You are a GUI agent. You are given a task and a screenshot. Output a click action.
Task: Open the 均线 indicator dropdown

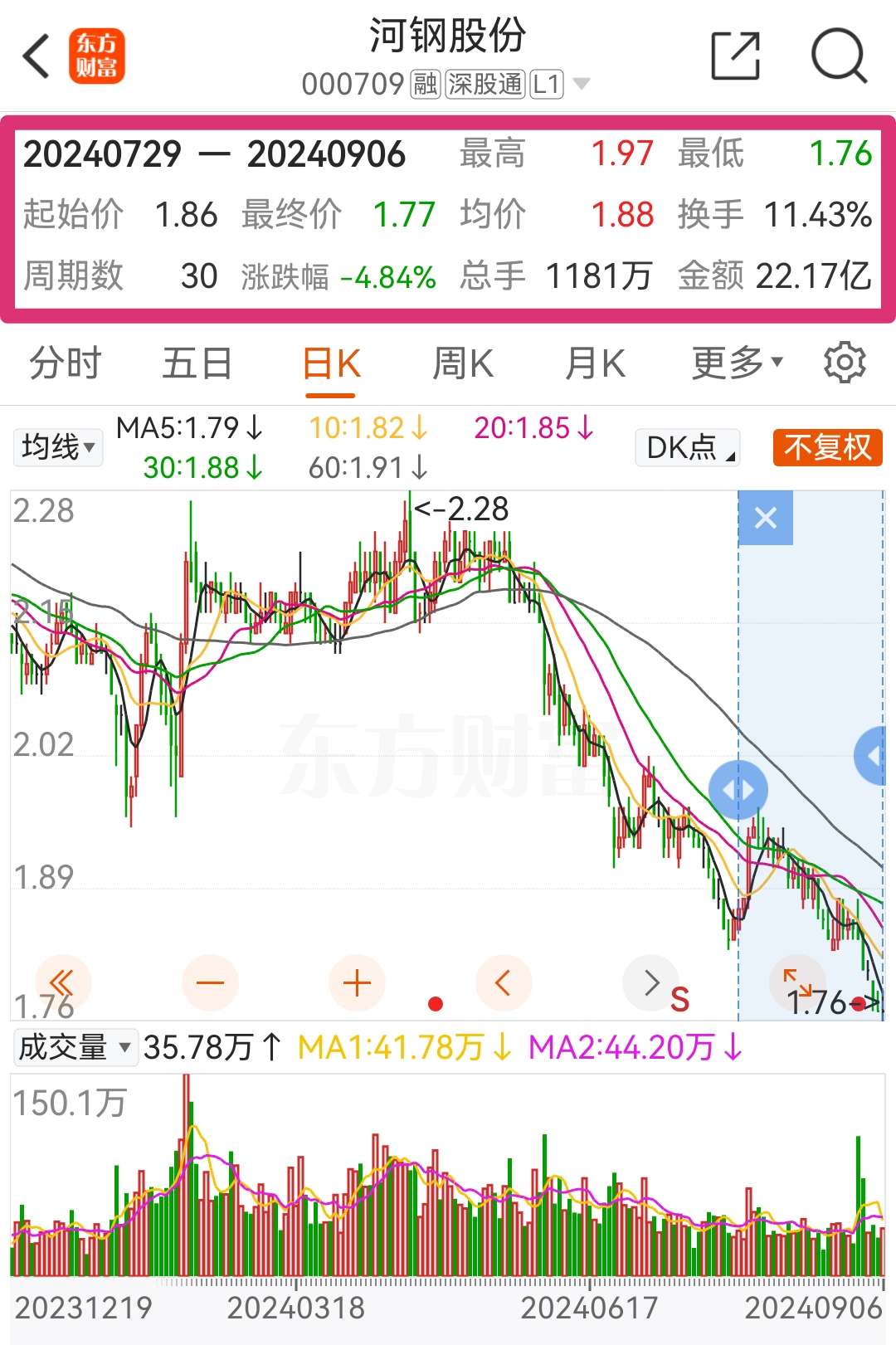point(58,447)
